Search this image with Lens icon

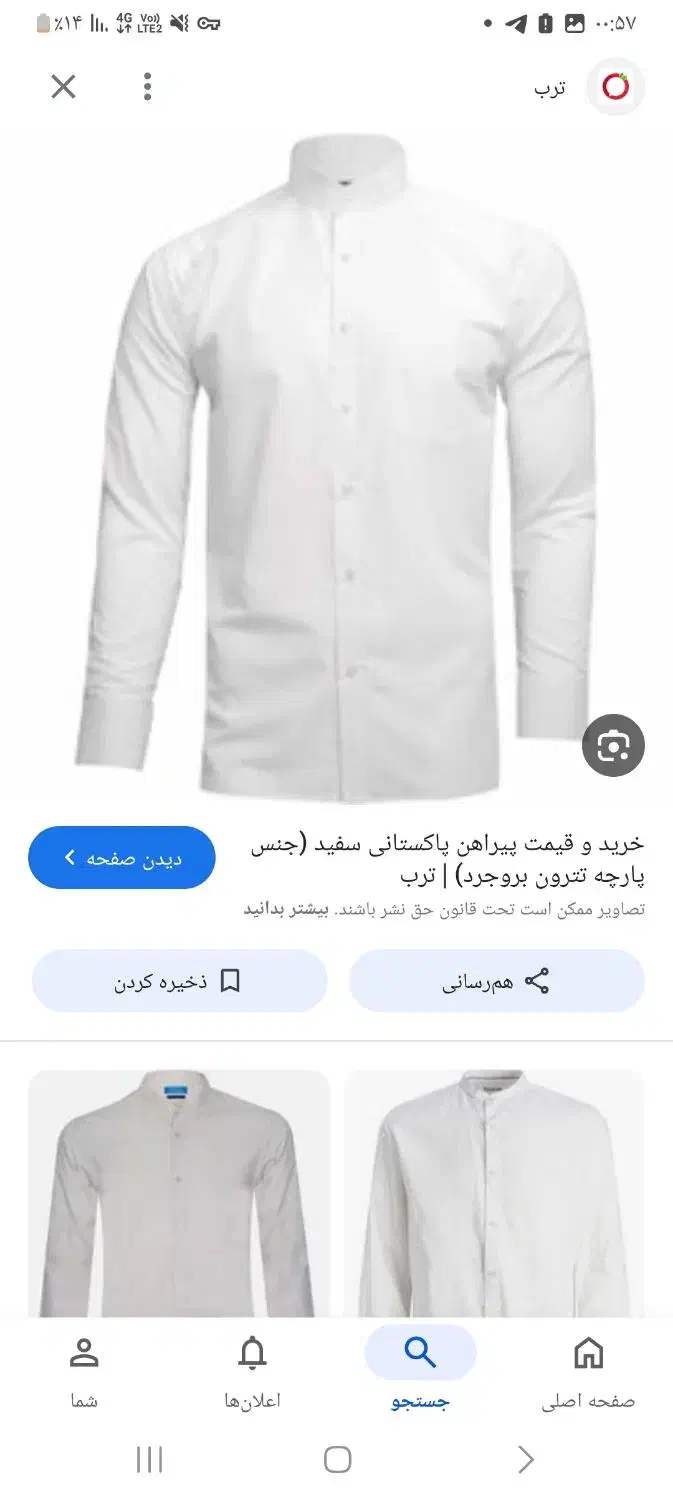coord(613,745)
